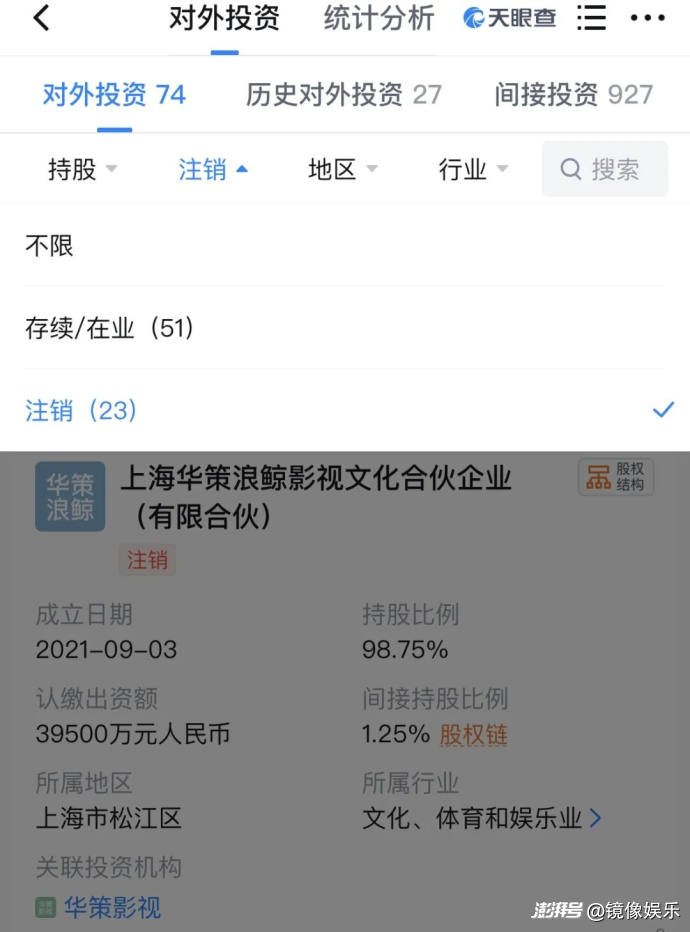Switch to 历史对外投资 27 tab
The image size is (690, 932).
[344, 95]
